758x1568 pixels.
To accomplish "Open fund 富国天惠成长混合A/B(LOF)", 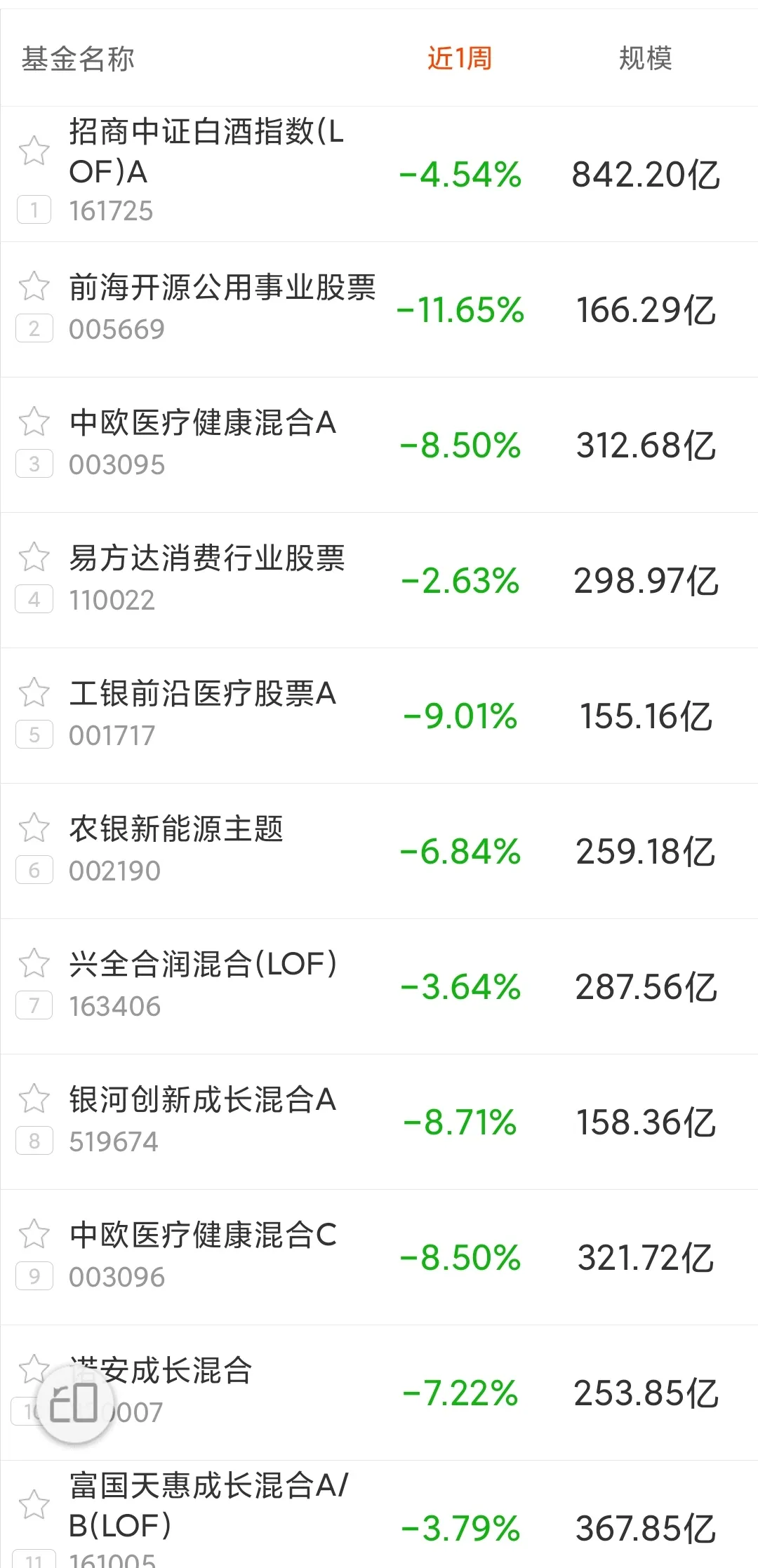I will click(x=379, y=1515).
